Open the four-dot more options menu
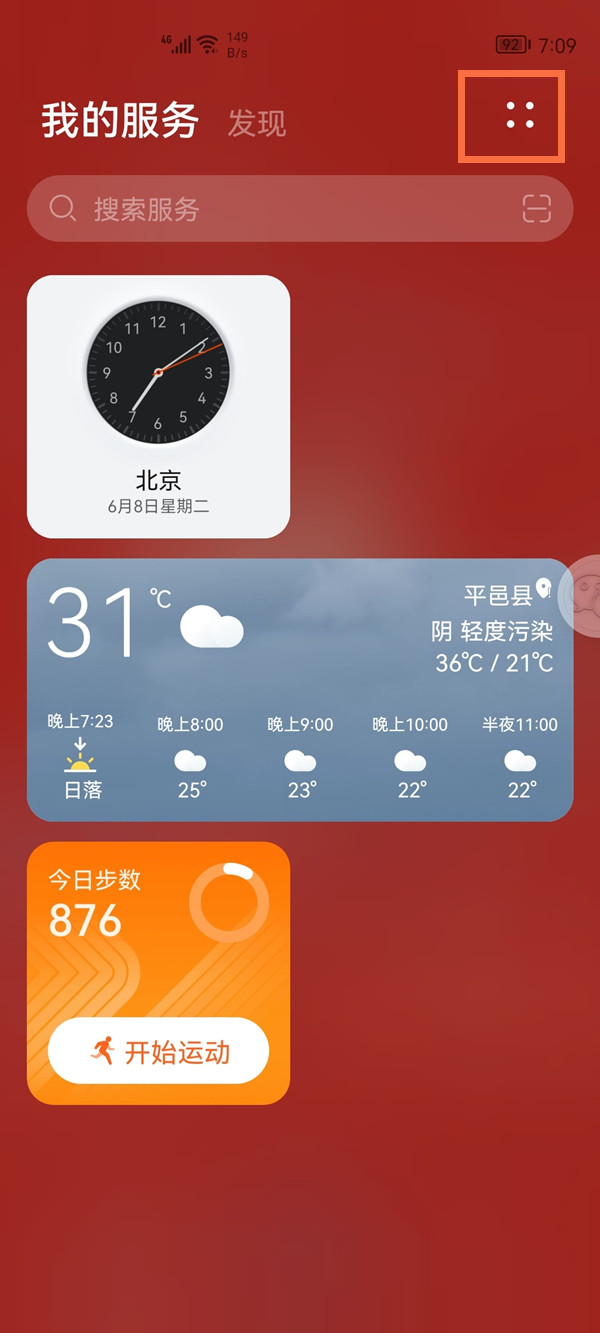Viewport: 600px width, 1333px height. tap(520, 115)
